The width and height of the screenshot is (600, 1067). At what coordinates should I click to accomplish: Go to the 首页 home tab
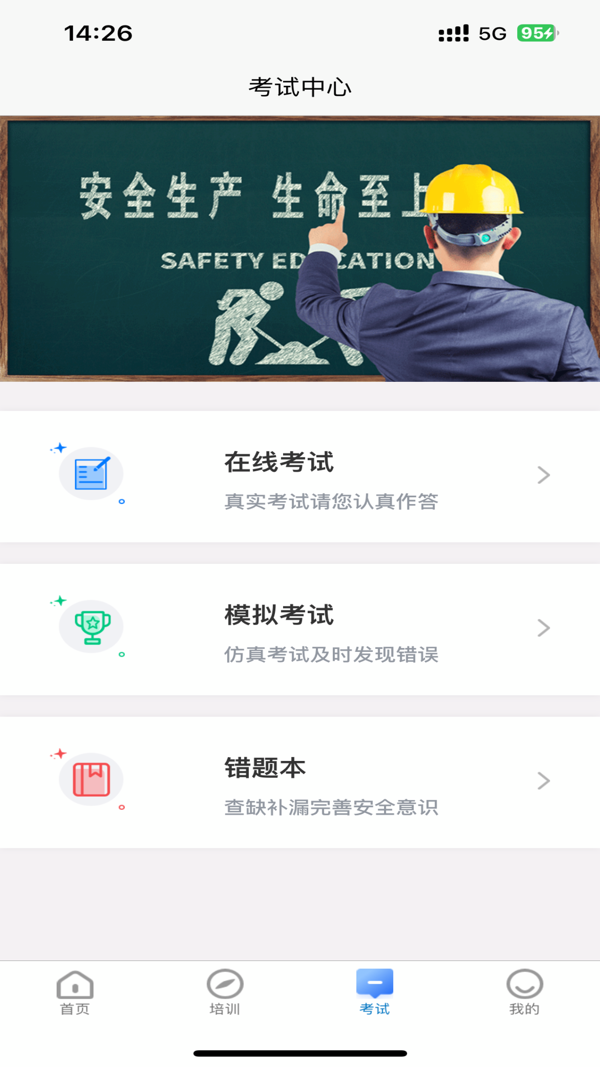click(x=75, y=992)
